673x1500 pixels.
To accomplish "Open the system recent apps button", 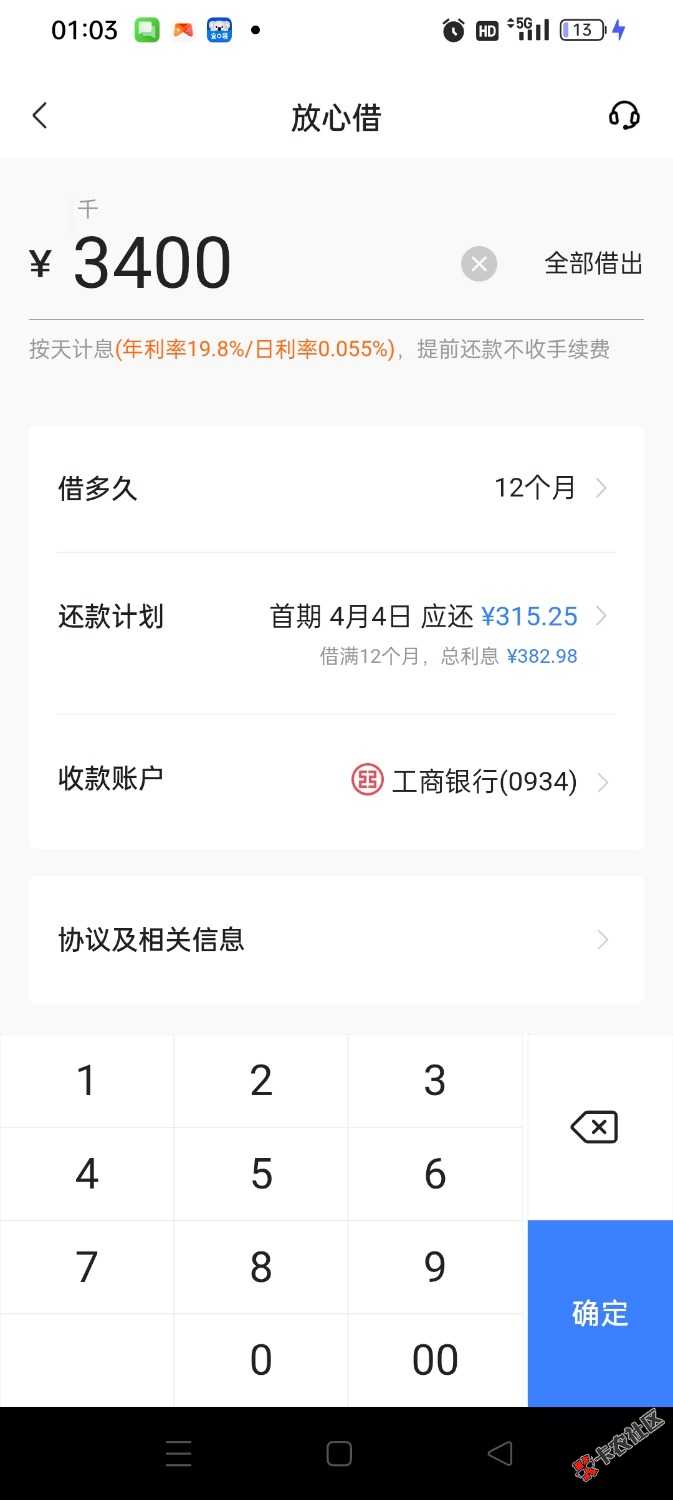I will 179,1453.
